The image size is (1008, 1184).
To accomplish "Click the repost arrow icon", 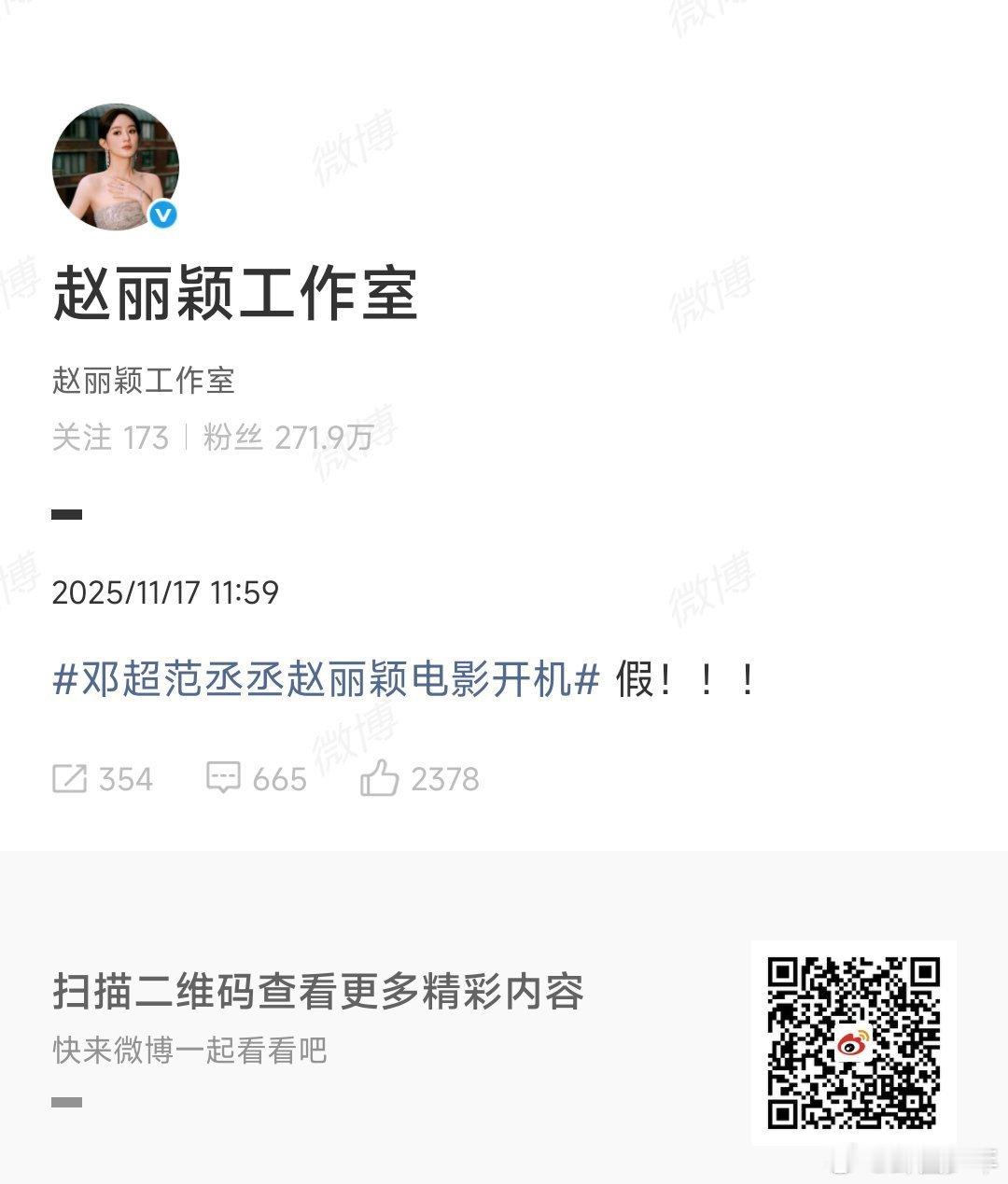I will (x=70, y=778).
